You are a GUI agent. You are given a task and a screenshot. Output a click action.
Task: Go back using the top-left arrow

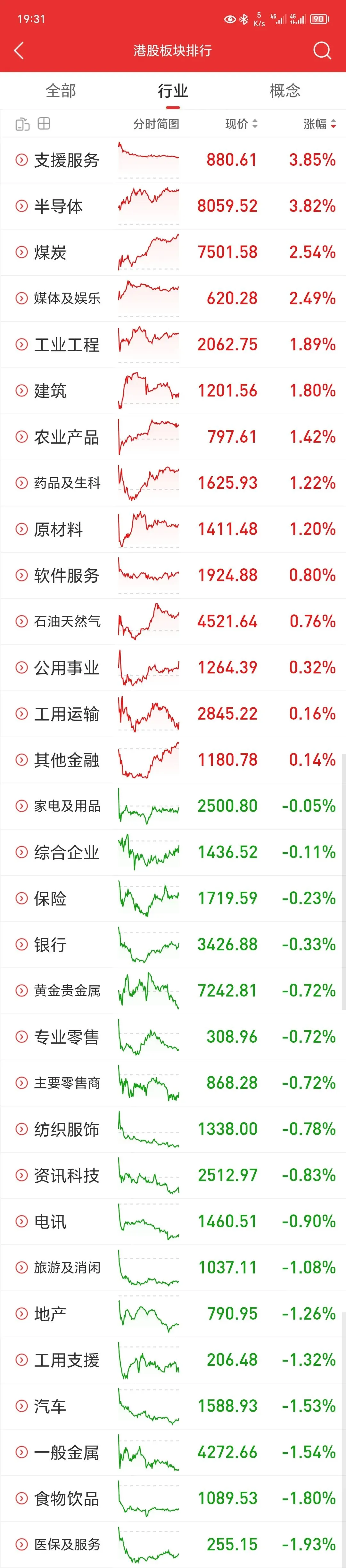tap(19, 51)
